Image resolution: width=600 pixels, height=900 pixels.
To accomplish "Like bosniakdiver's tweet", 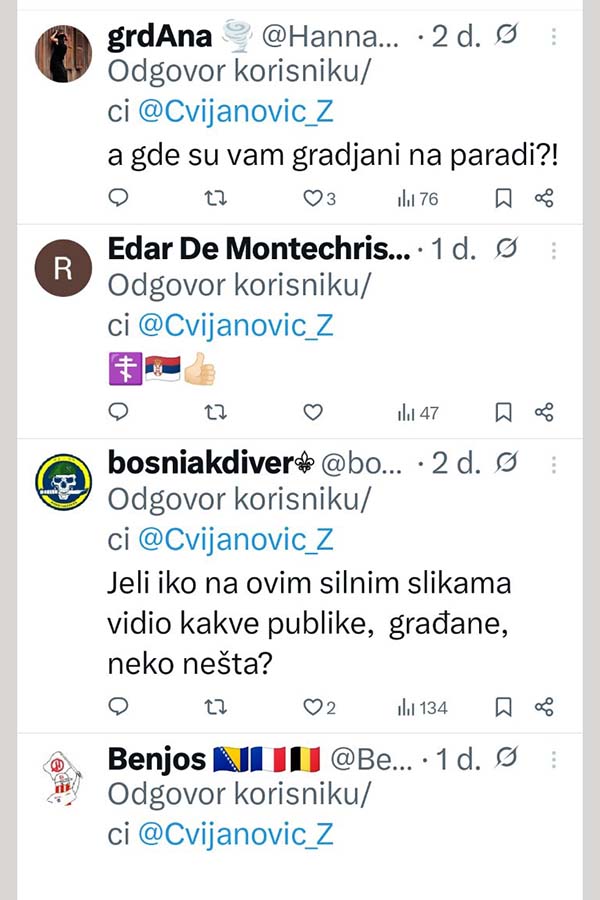I will tap(312, 707).
